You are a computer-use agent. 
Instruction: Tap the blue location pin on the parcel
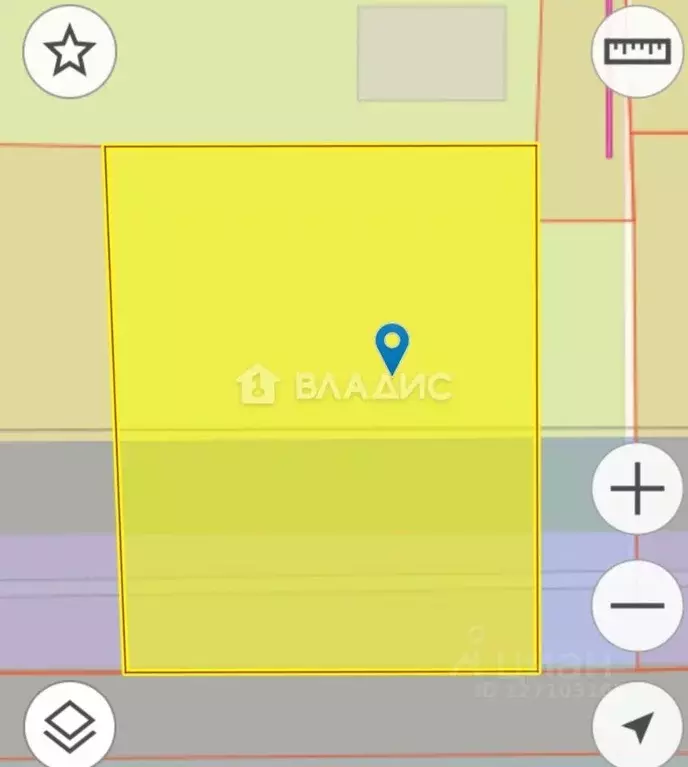coord(392,347)
